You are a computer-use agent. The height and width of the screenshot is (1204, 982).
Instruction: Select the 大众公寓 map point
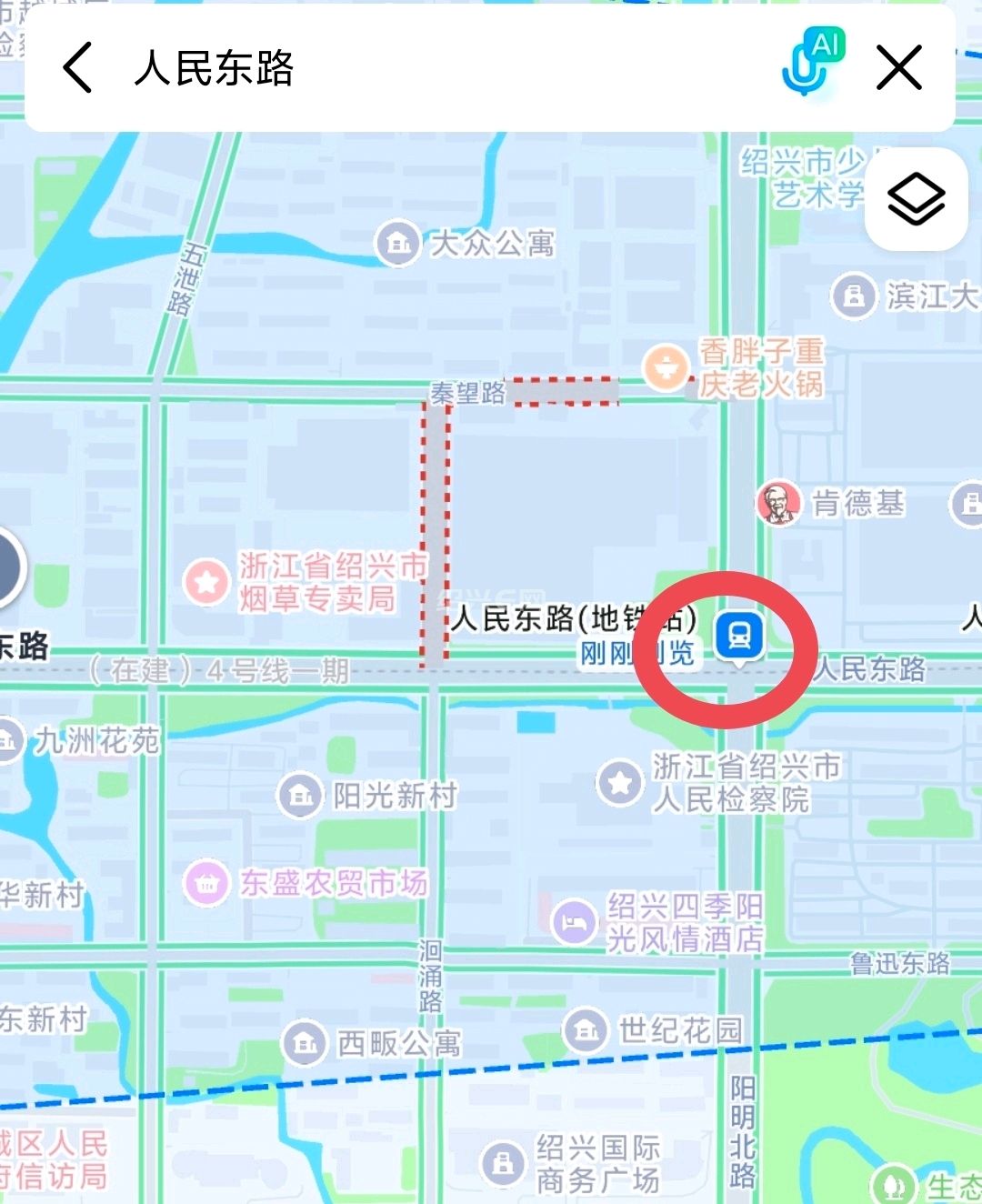(x=398, y=244)
